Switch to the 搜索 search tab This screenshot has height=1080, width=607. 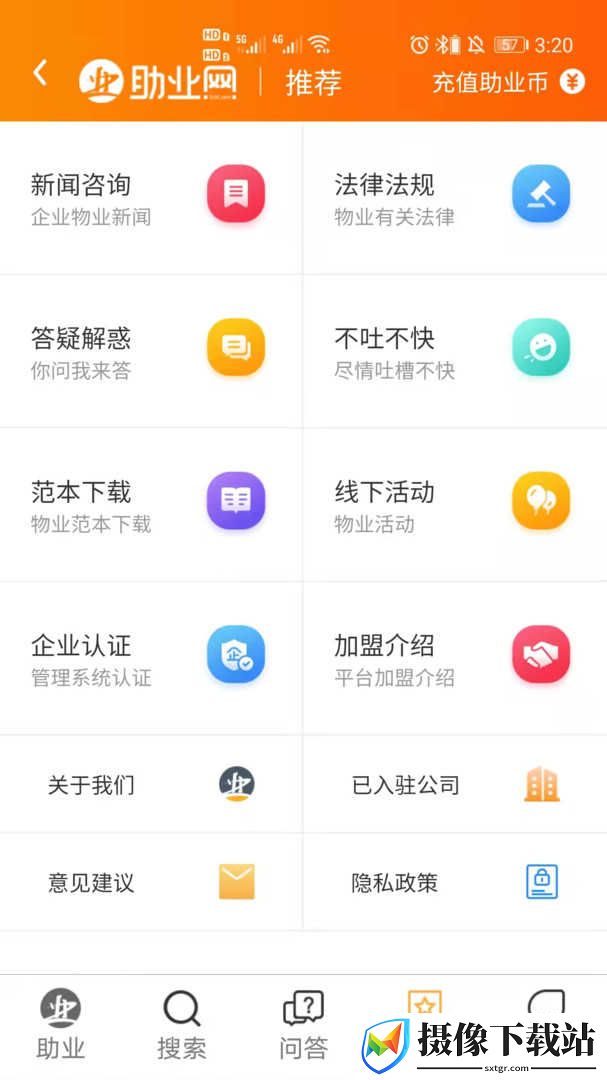tap(182, 1025)
